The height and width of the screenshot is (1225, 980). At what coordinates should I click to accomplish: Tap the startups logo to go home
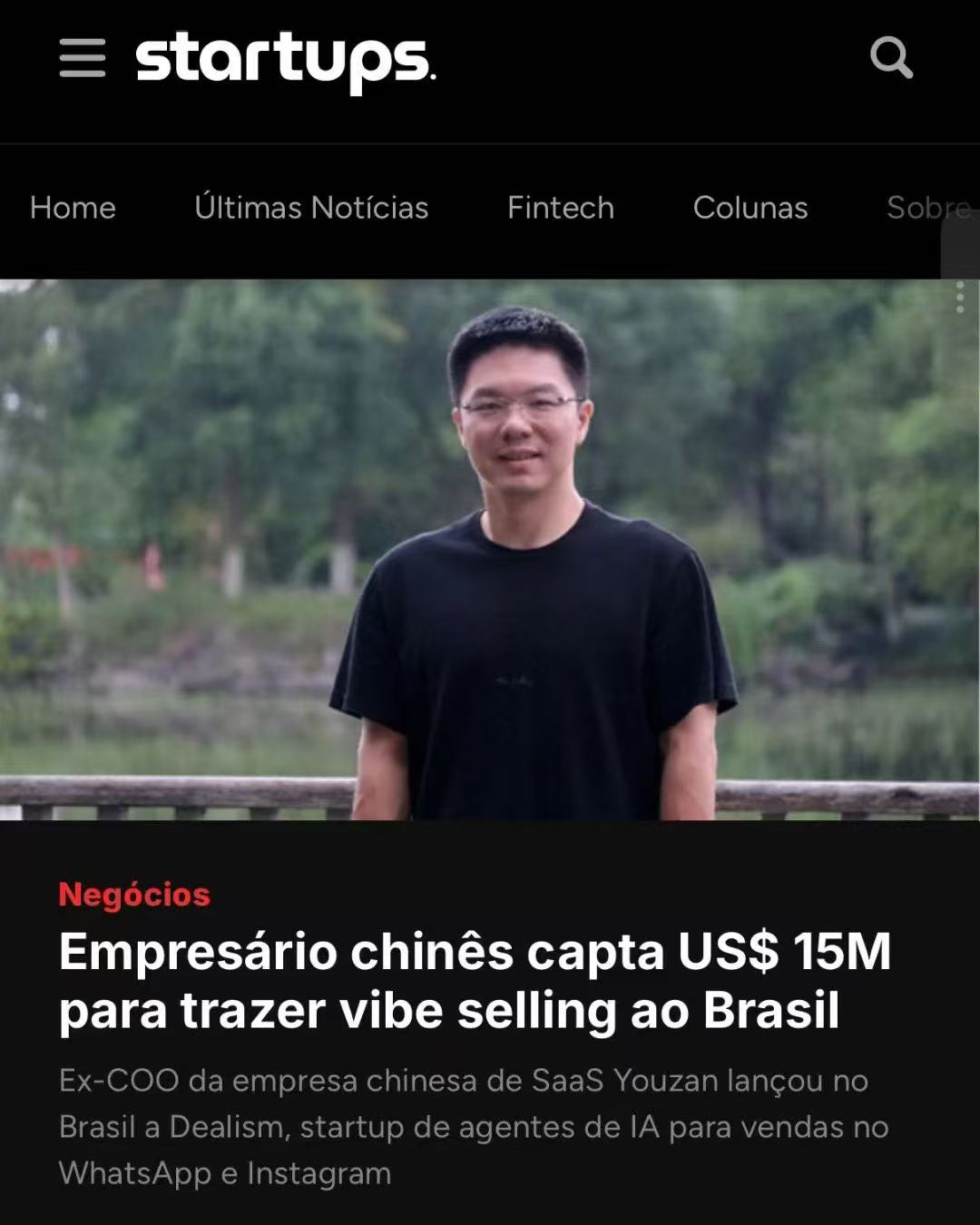(x=286, y=61)
